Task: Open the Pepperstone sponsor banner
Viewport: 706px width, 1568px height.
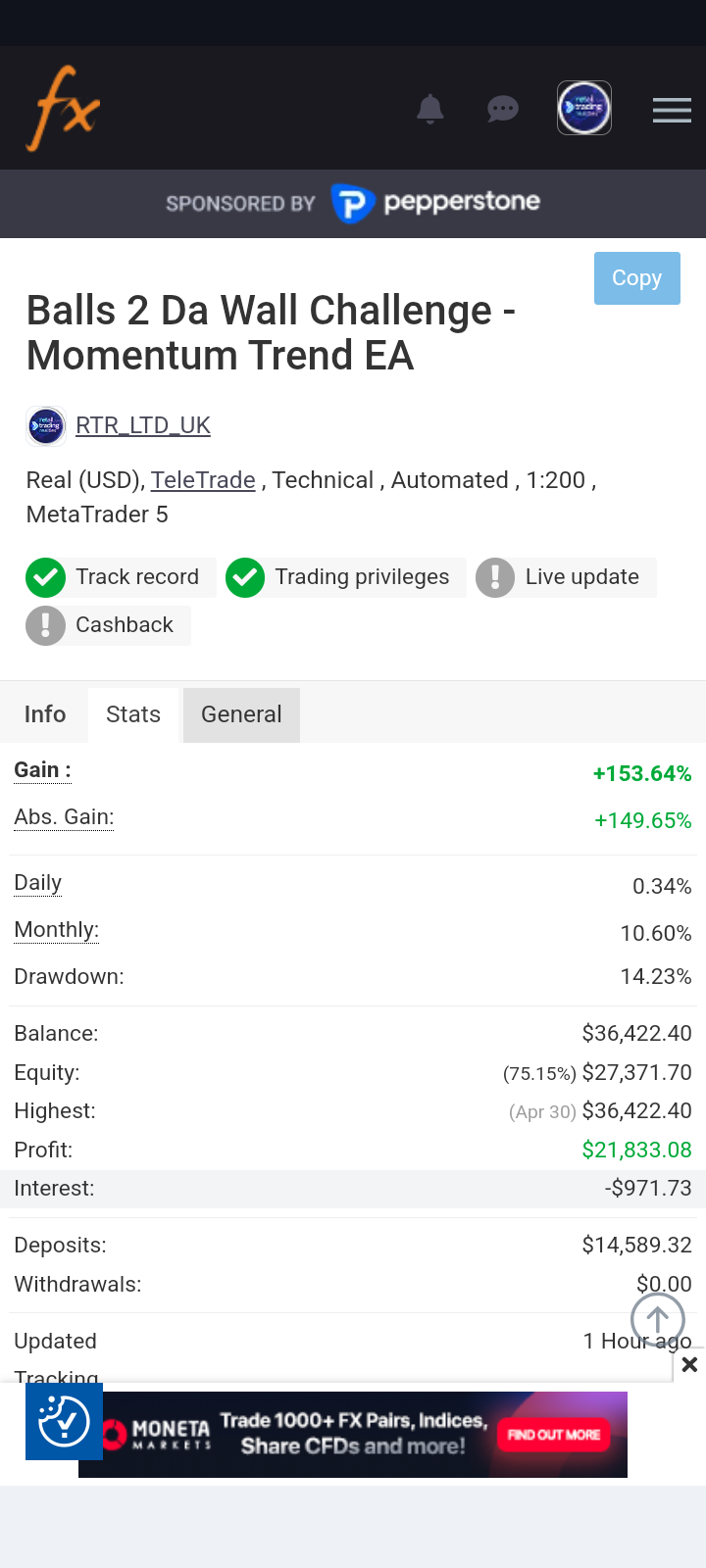Action: pos(353,204)
